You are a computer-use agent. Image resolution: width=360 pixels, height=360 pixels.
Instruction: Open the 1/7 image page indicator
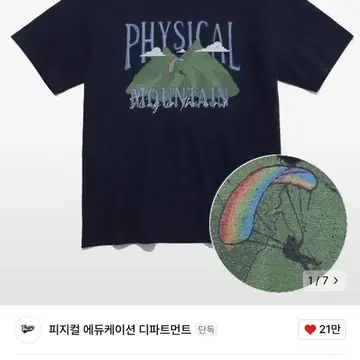tap(323, 281)
